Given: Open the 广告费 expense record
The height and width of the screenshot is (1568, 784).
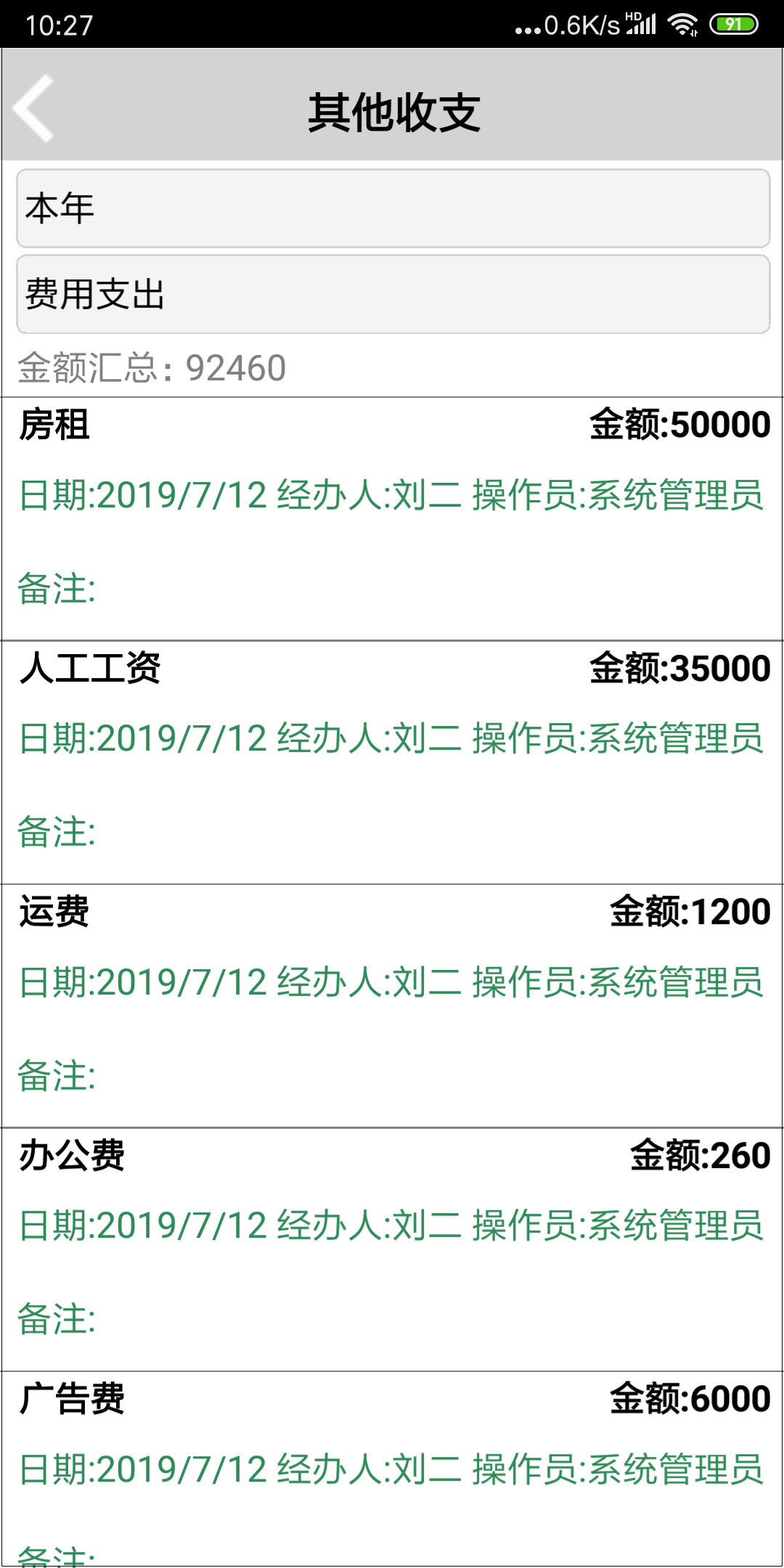Looking at the screenshot, I should pos(392,1469).
